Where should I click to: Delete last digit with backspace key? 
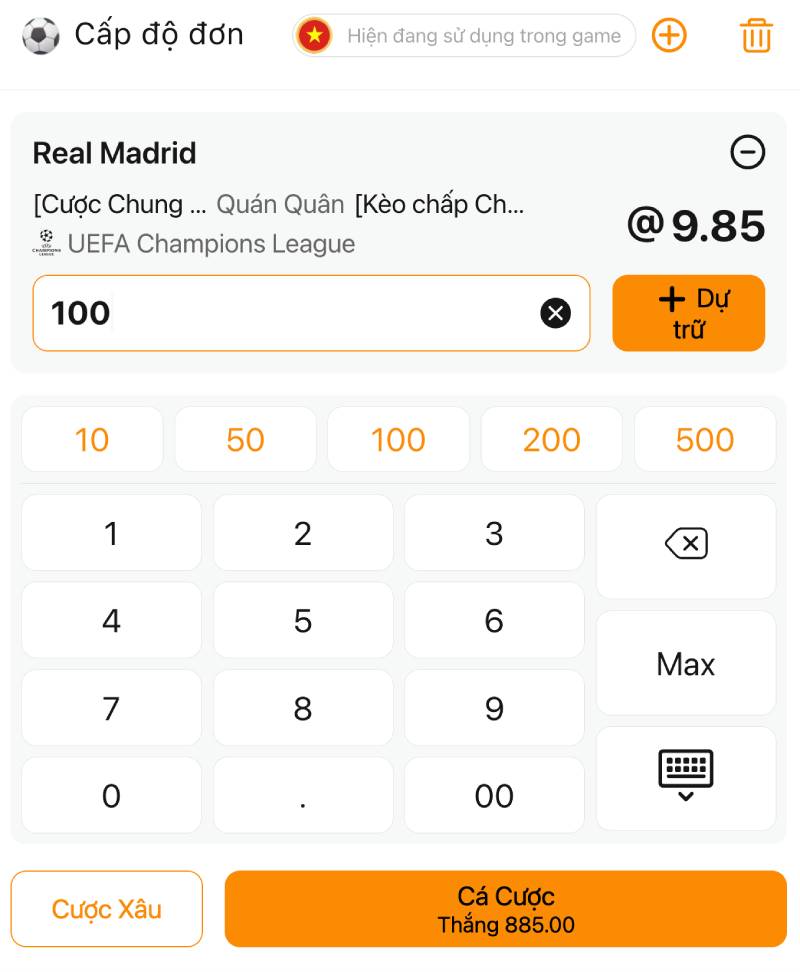[x=686, y=545]
